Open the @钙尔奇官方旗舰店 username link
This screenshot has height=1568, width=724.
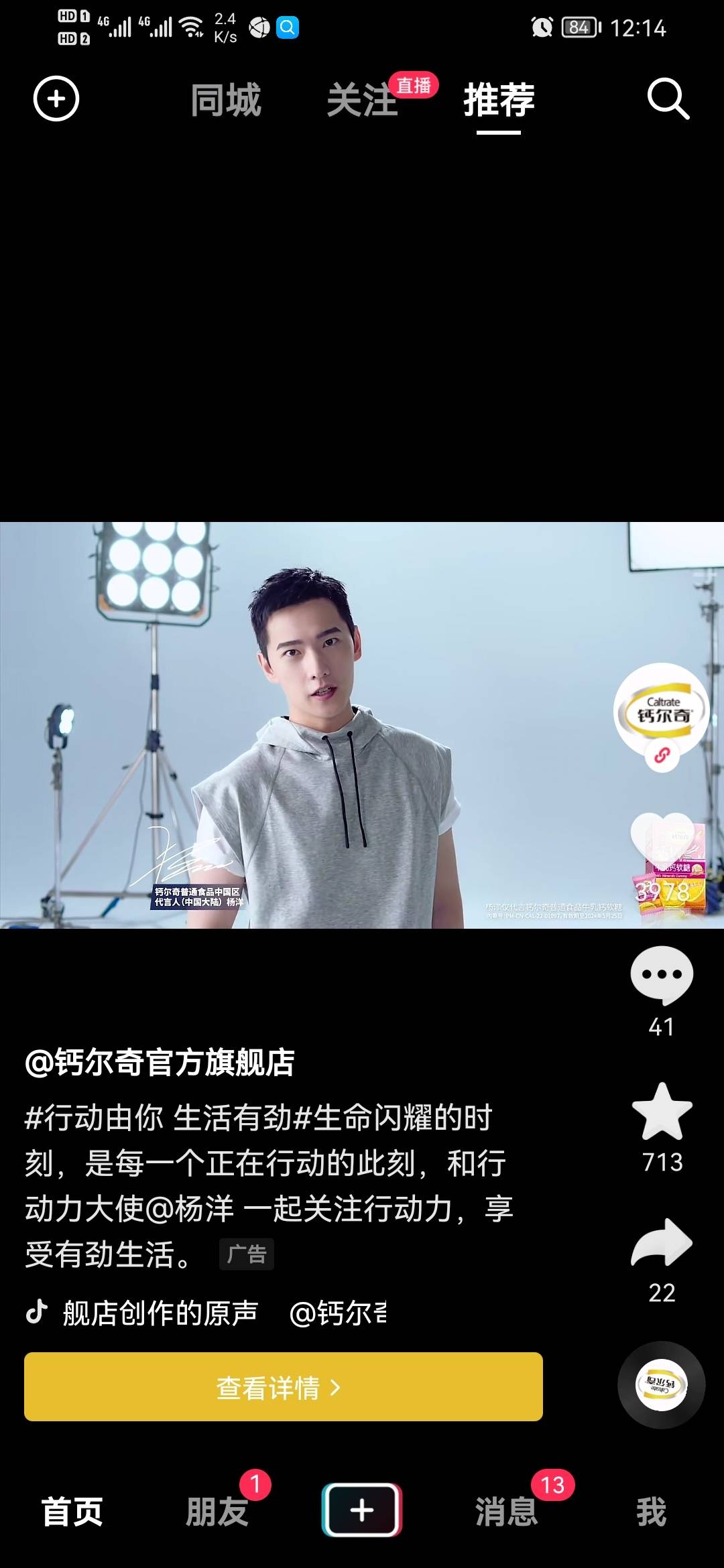pos(160,1062)
